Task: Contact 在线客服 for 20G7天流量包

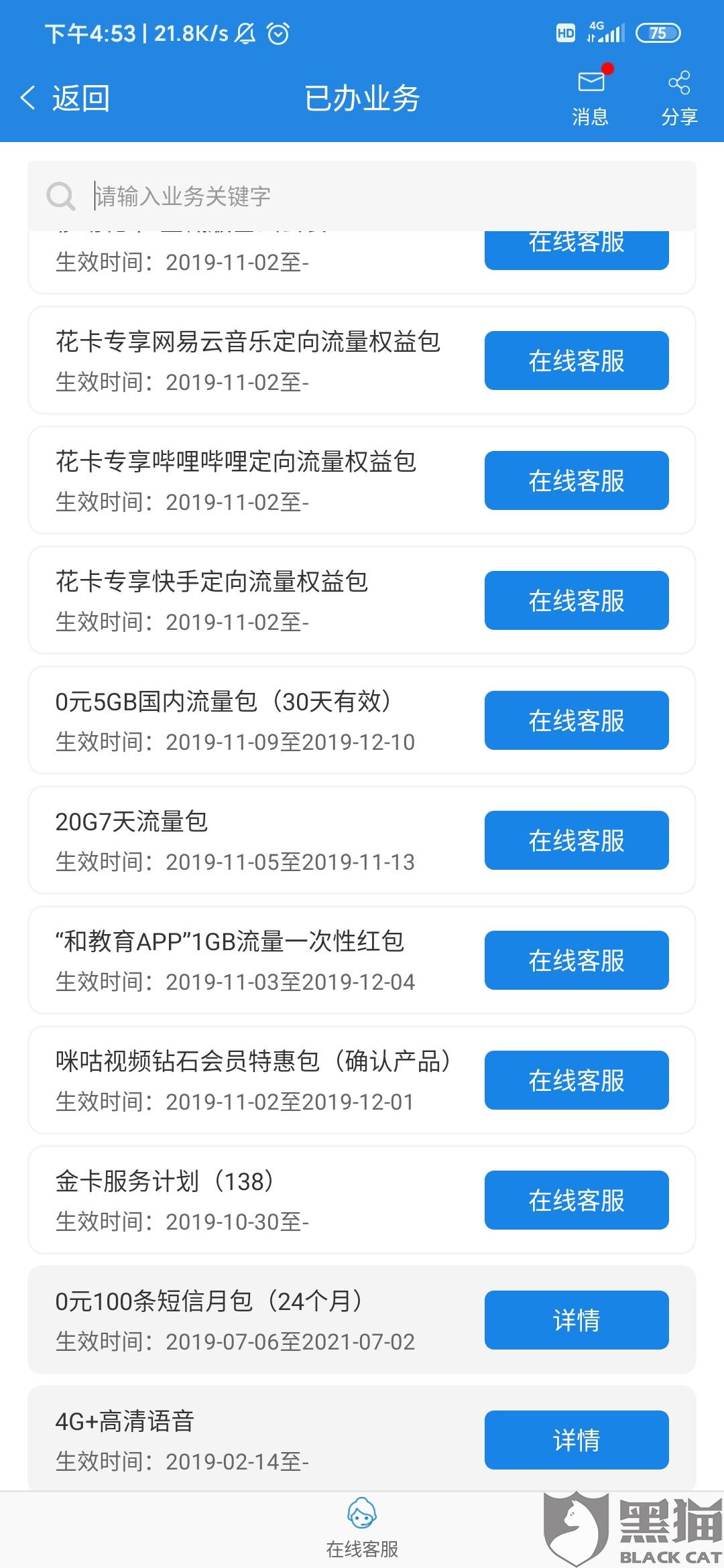Action: (577, 840)
